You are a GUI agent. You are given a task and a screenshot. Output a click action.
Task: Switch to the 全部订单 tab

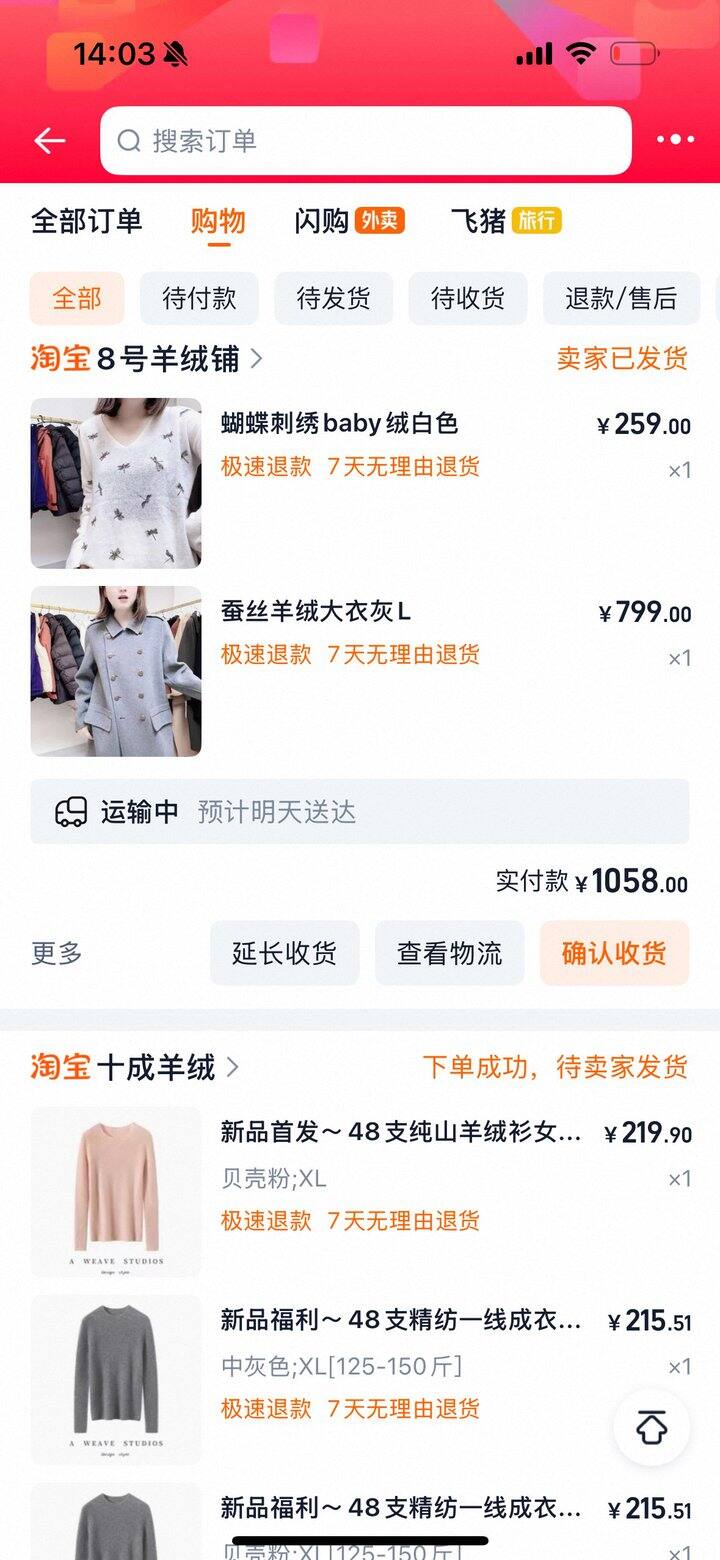87,221
